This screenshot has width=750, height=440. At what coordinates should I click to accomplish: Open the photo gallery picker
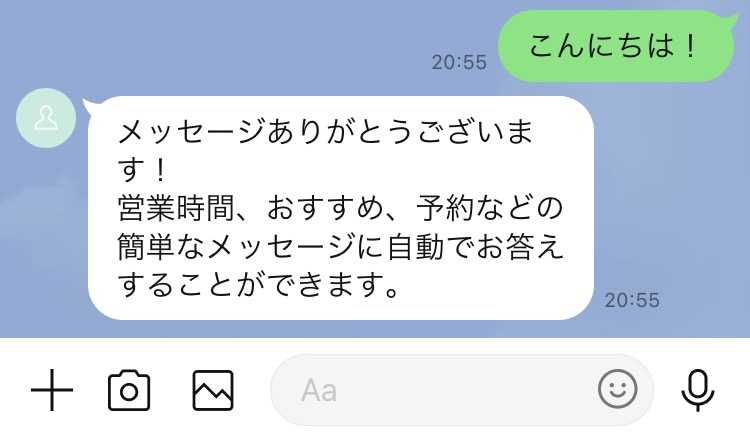[212, 390]
